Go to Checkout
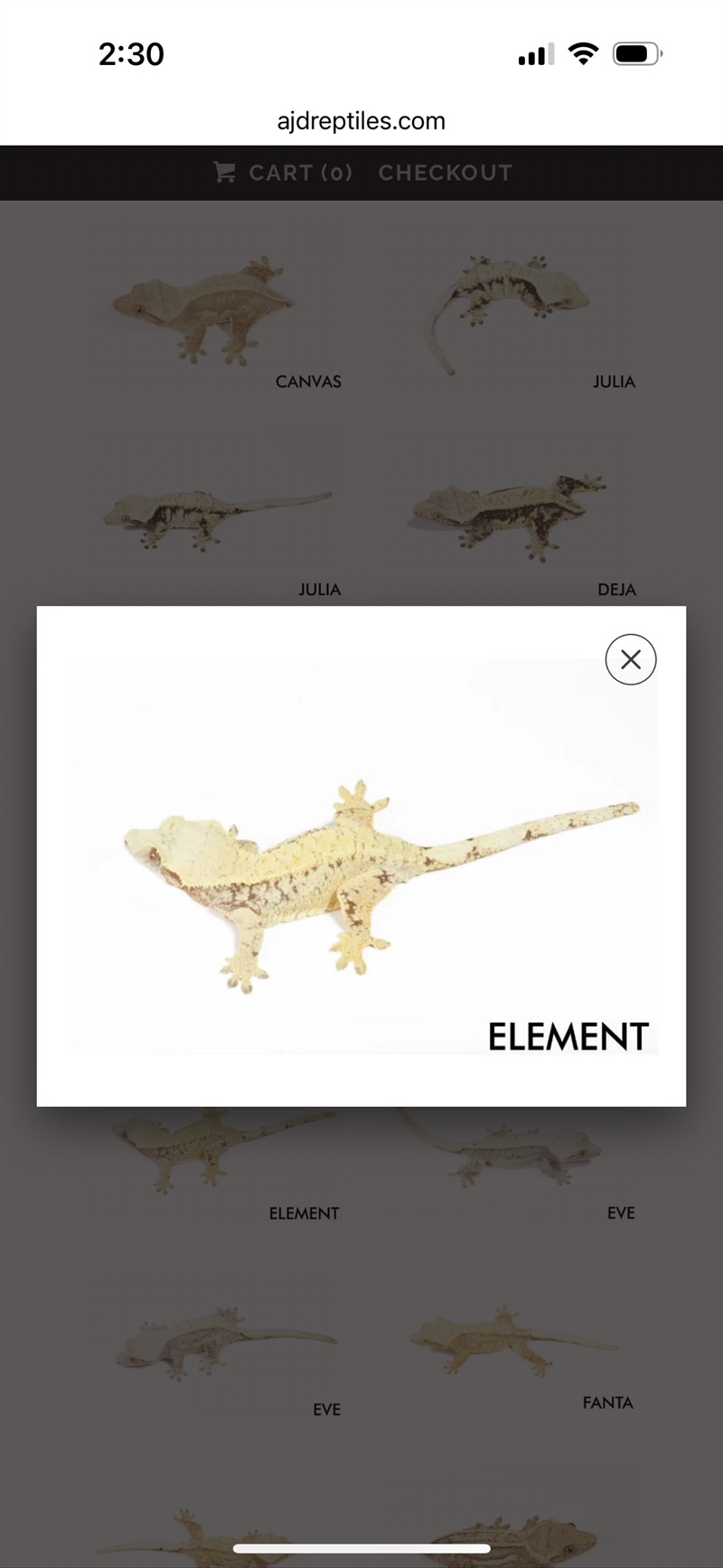 pos(445,173)
